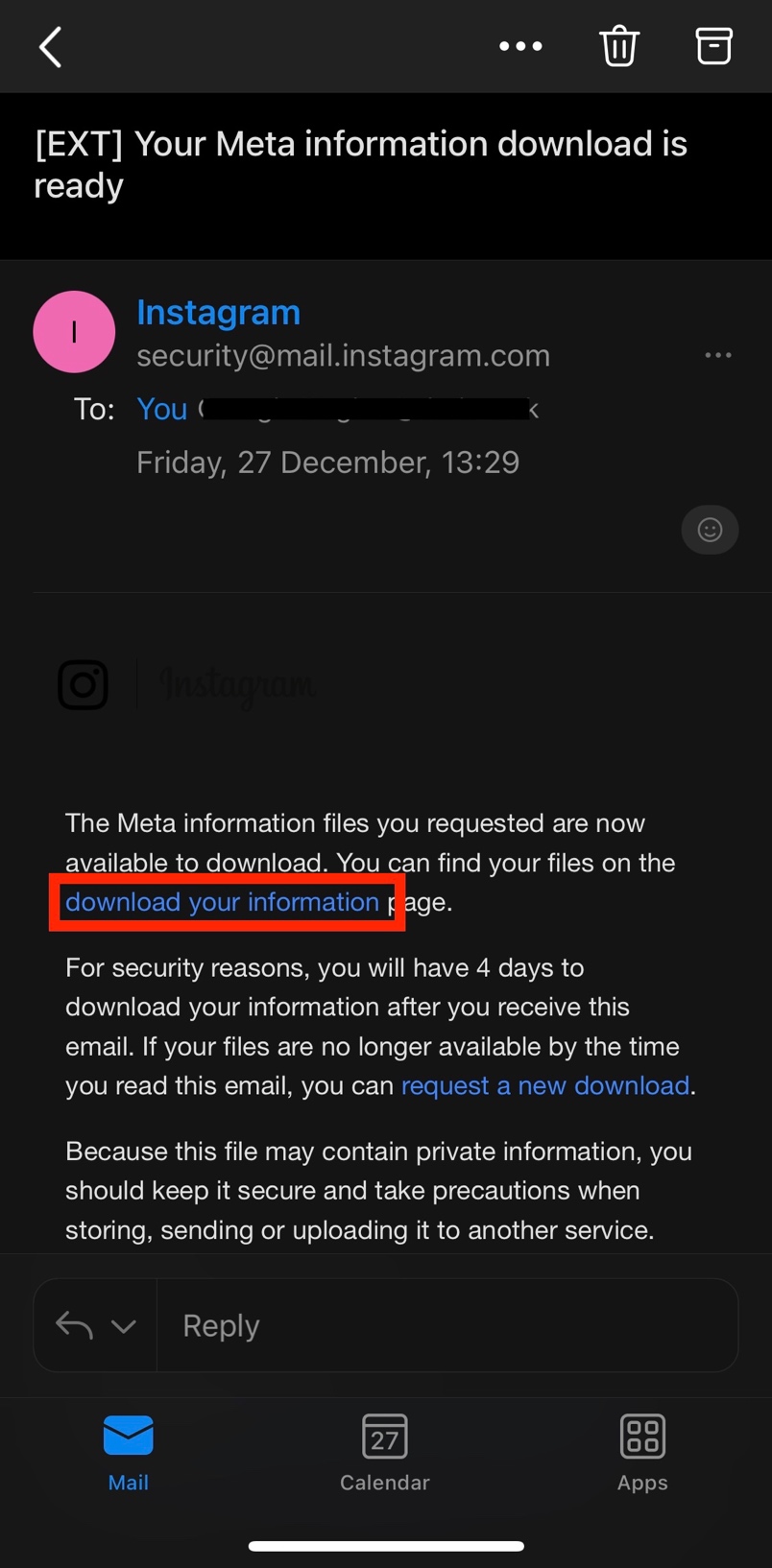Tap the You recipient name
The height and width of the screenshot is (1568, 772).
tap(162, 409)
